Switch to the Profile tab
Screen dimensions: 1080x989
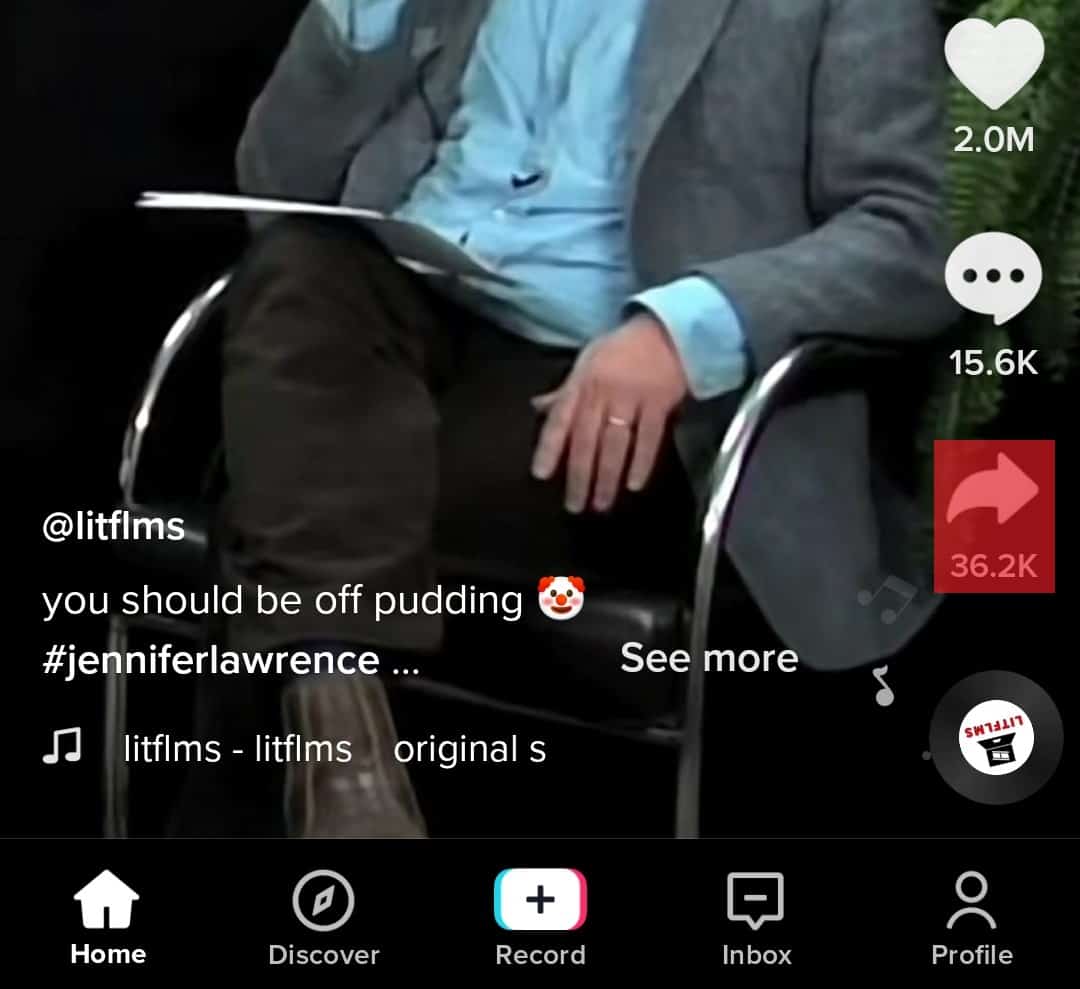[972, 917]
